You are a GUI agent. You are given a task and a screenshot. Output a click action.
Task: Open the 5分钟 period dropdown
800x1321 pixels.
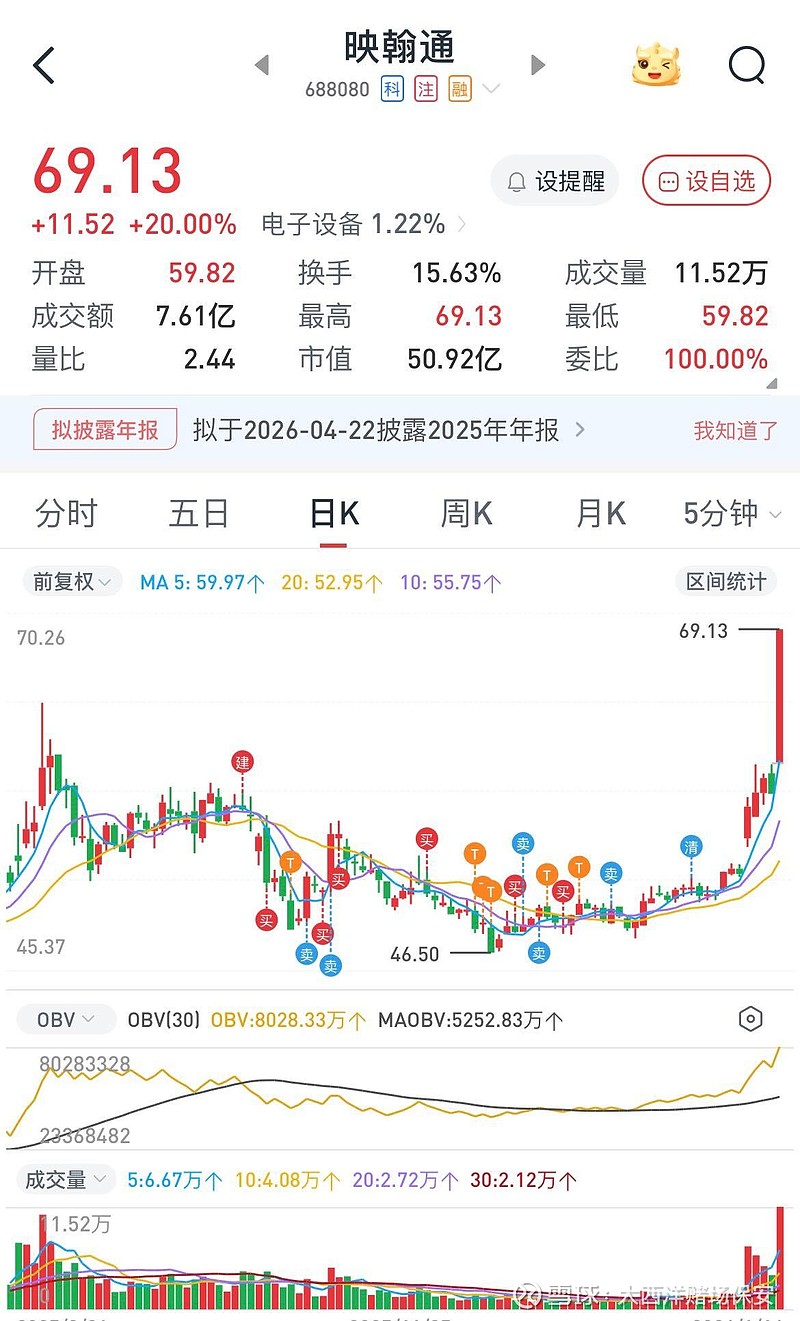coord(732,513)
